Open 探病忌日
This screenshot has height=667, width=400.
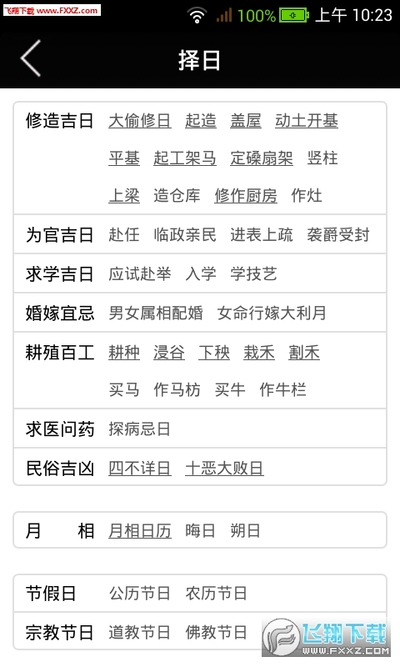[140, 429]
